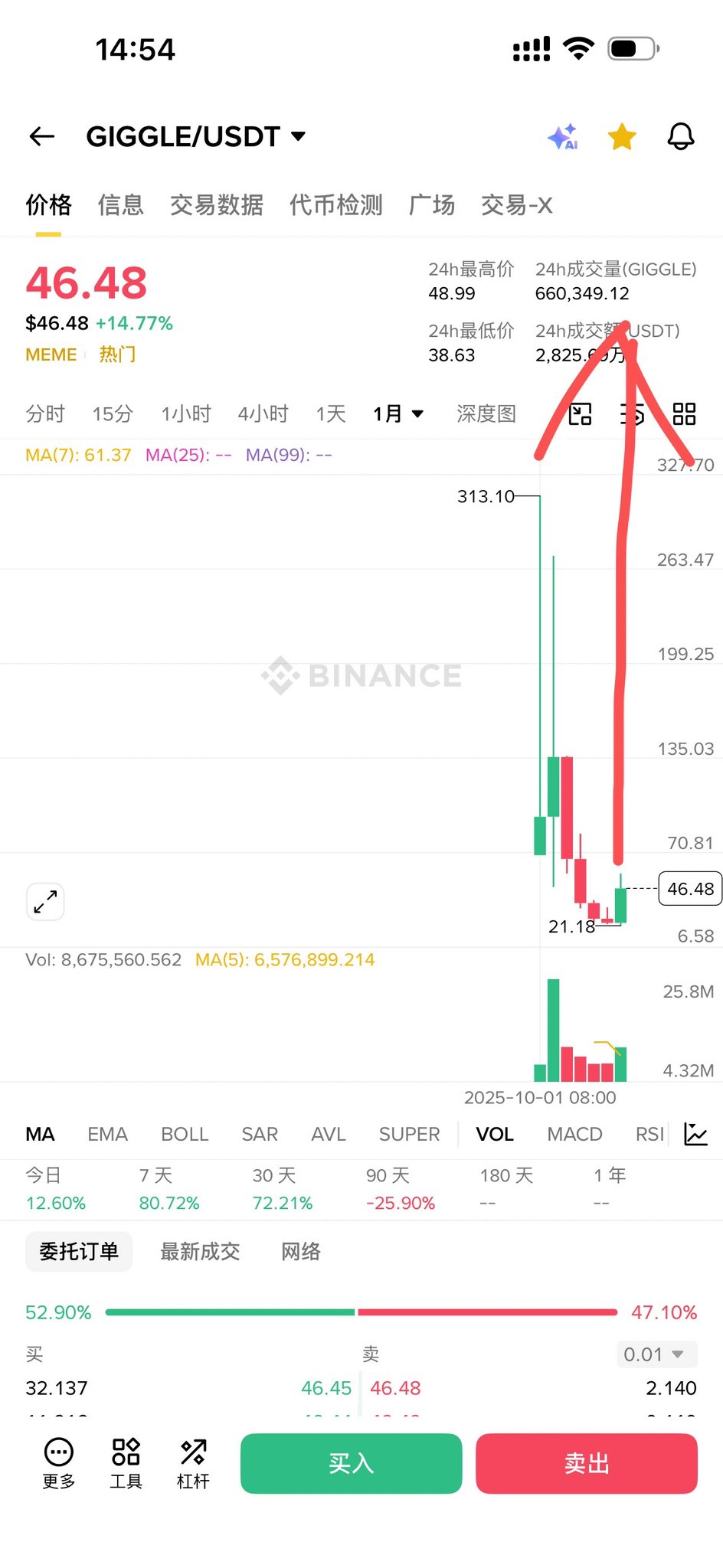
Task: Select the 15分 chart interval
Action: tap(113, 414)
